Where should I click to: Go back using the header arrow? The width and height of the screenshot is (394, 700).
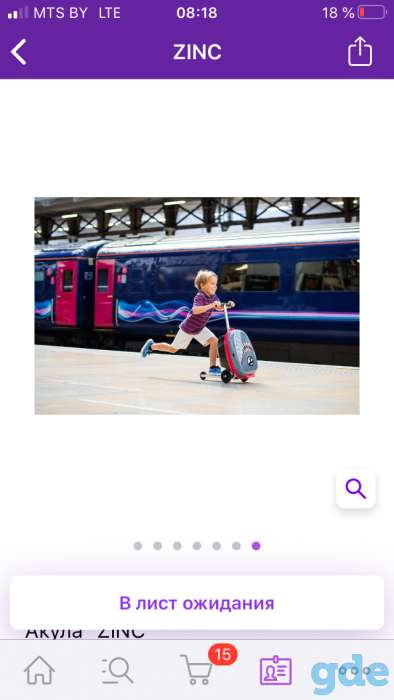pyautogui.click(x=19, y=52)
